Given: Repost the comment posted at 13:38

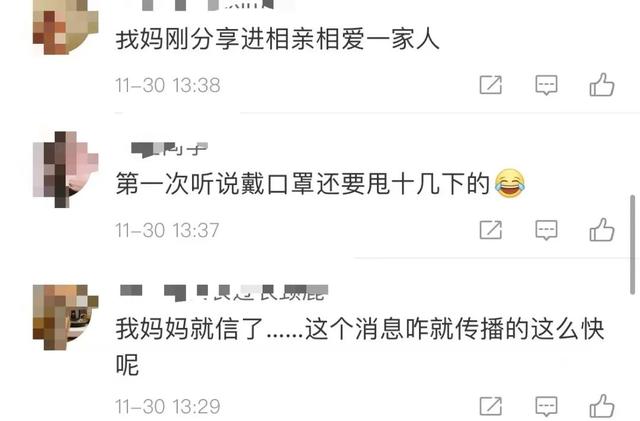Looking at the screenshot, I should click(x=491, y=85).
